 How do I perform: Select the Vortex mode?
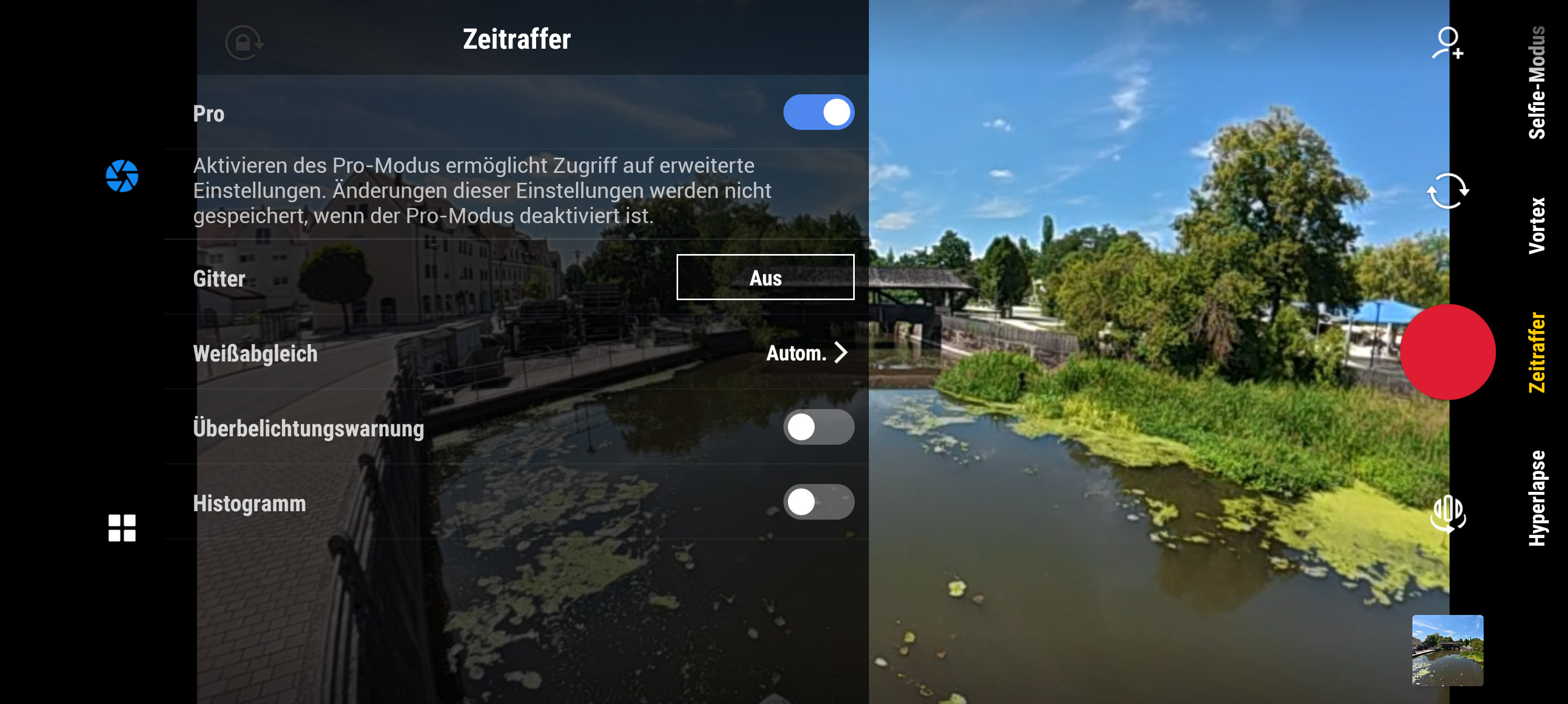pyautogui.click(x=1537, y=225)
